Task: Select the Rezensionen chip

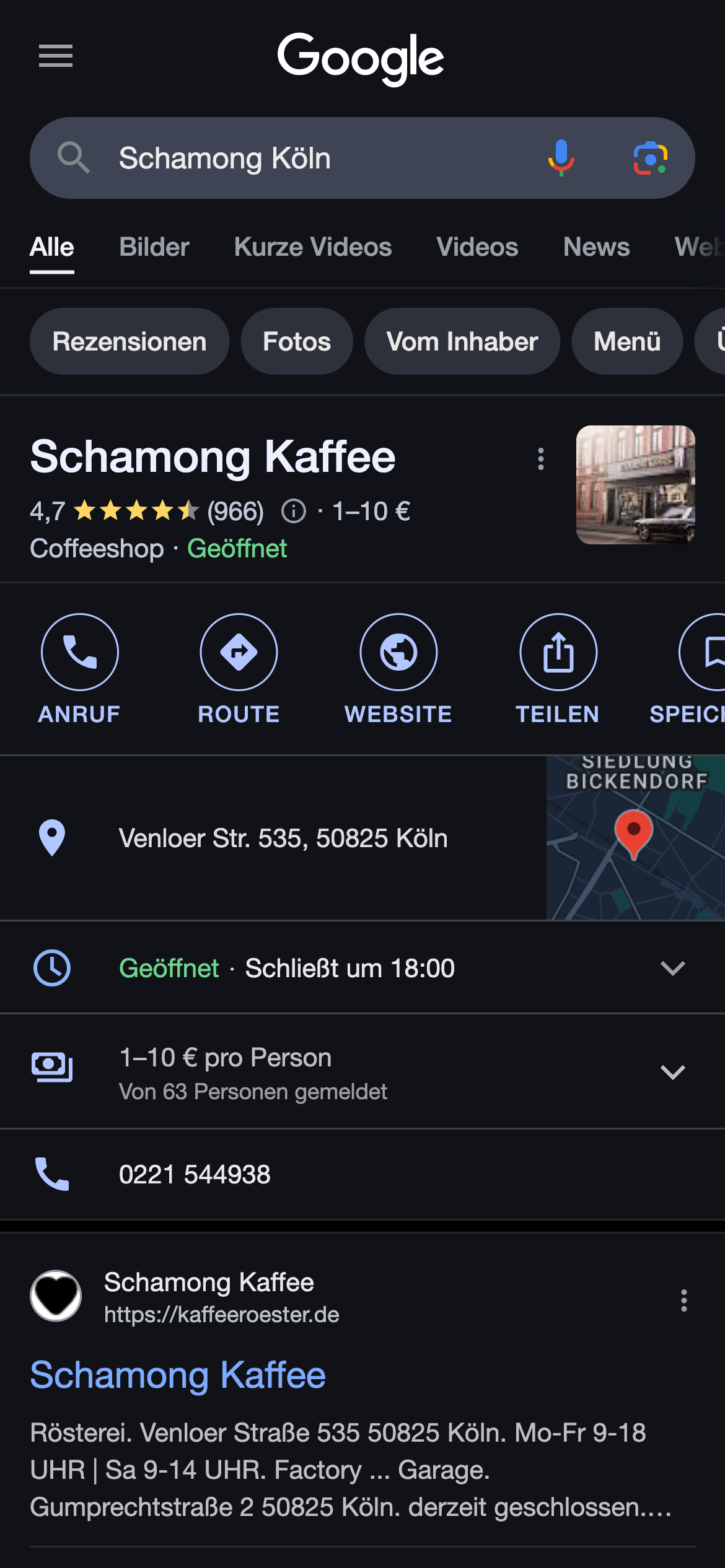Action: coord(130,342)
